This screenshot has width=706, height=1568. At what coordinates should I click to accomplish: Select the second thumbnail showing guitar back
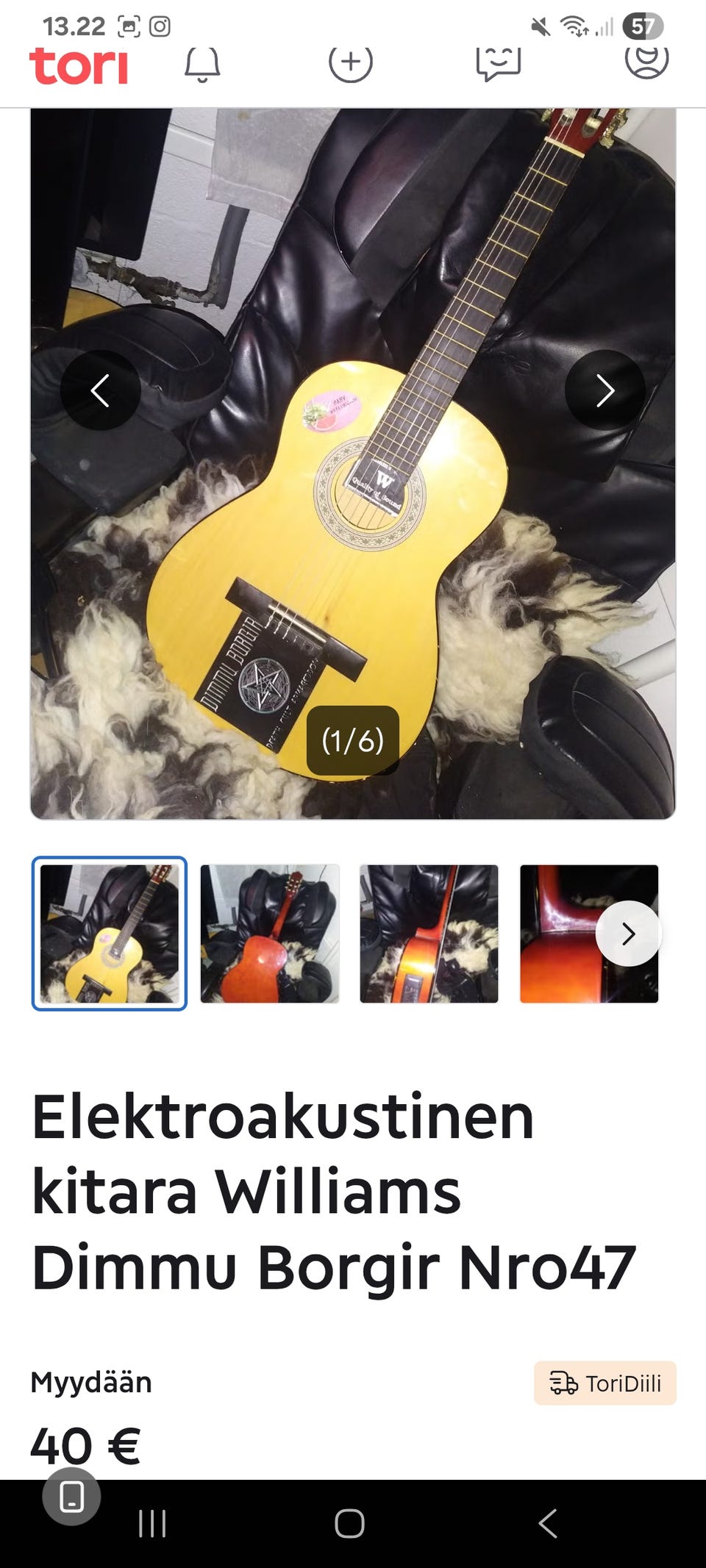tap(270, 934)
